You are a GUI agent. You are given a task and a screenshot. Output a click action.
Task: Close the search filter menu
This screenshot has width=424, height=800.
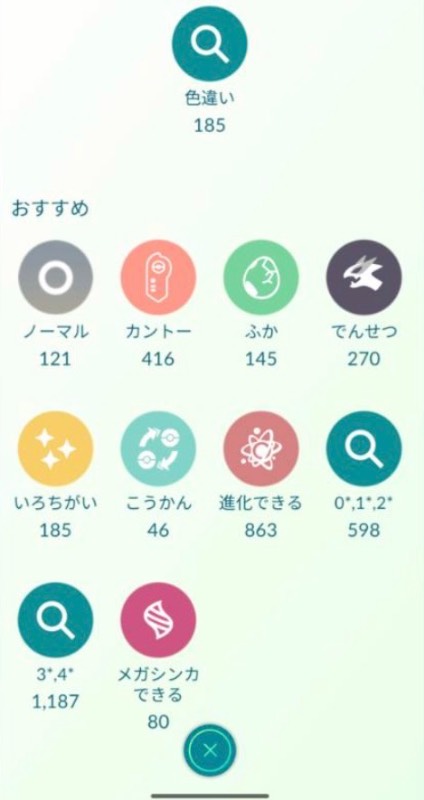(210, 751)
